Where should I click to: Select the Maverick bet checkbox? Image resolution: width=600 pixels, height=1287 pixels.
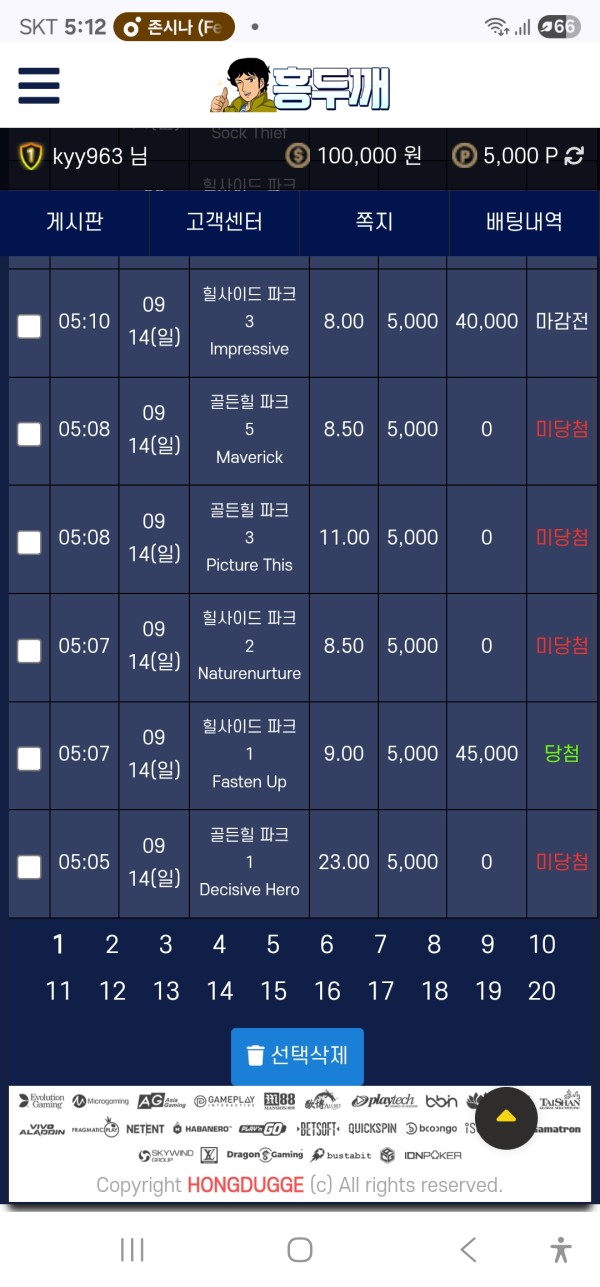[x=30, y=434]
